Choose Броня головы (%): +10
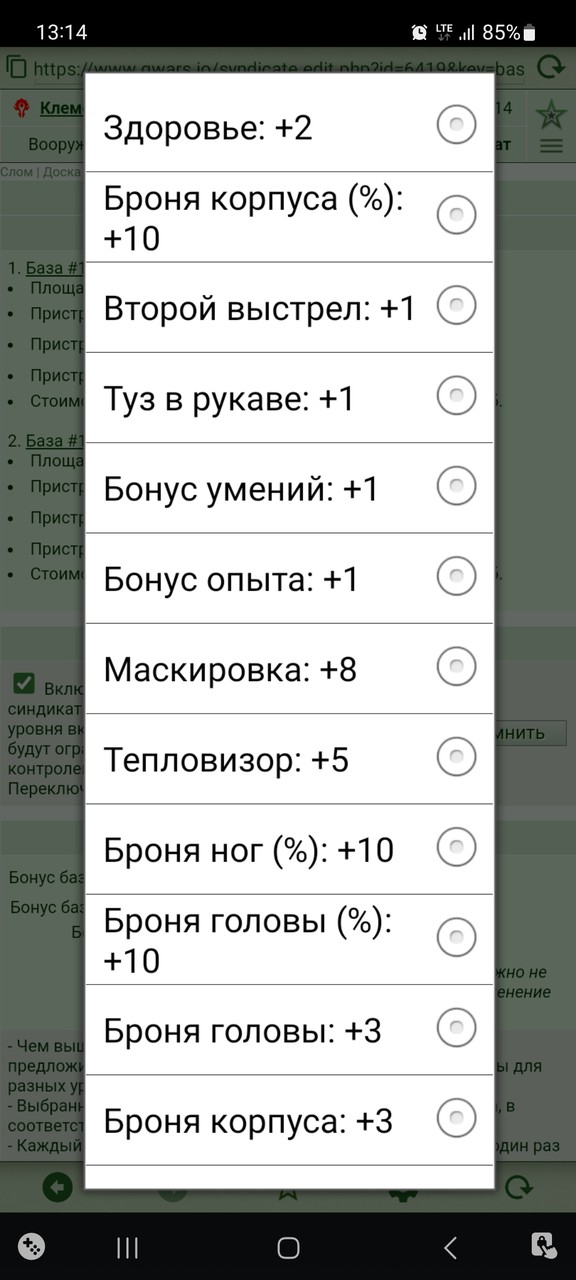This screenshot has height=1280, width=576. pyautogui.click(x=289, y=939)
